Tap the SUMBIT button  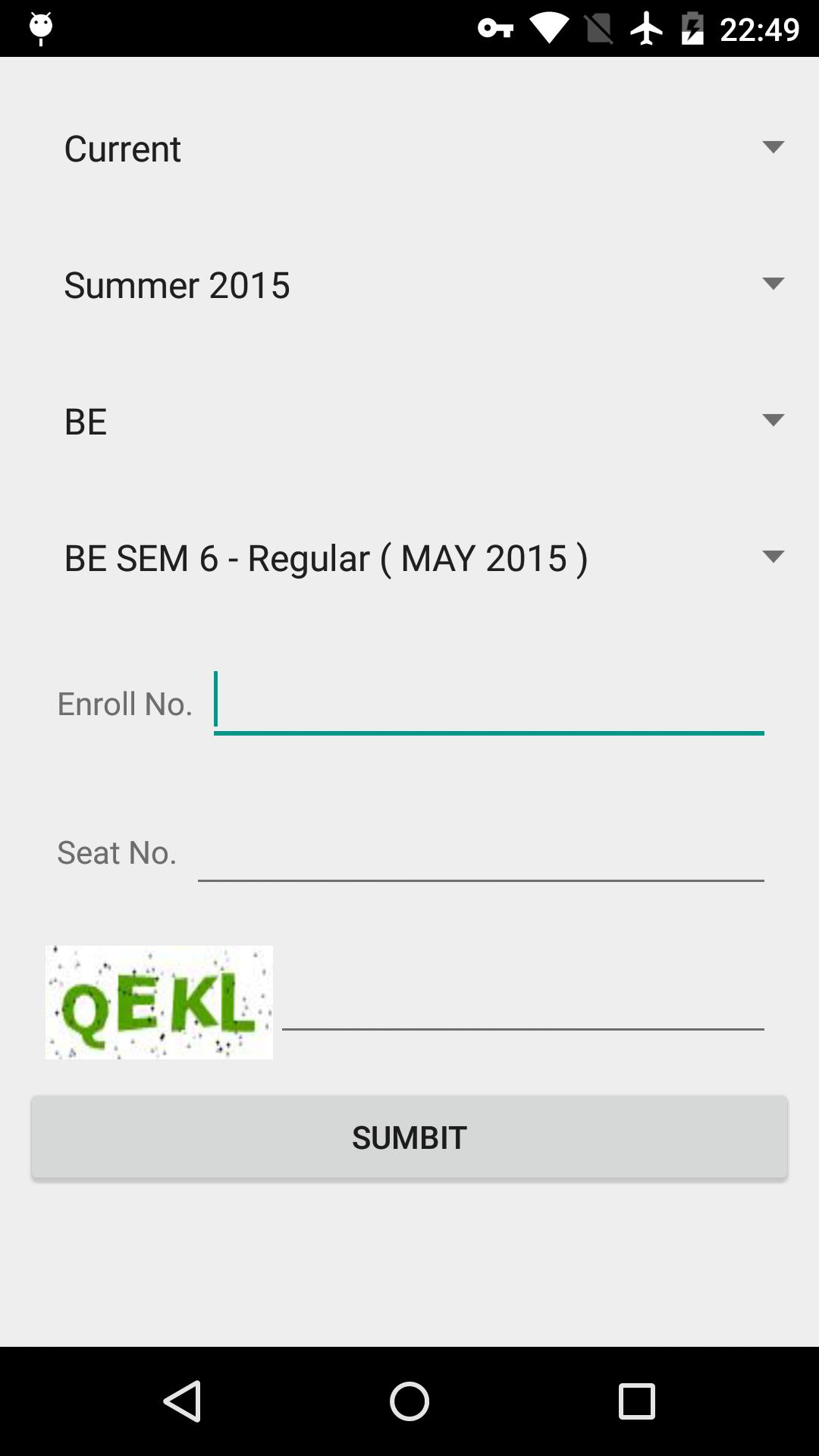[x=409, y=1137]
